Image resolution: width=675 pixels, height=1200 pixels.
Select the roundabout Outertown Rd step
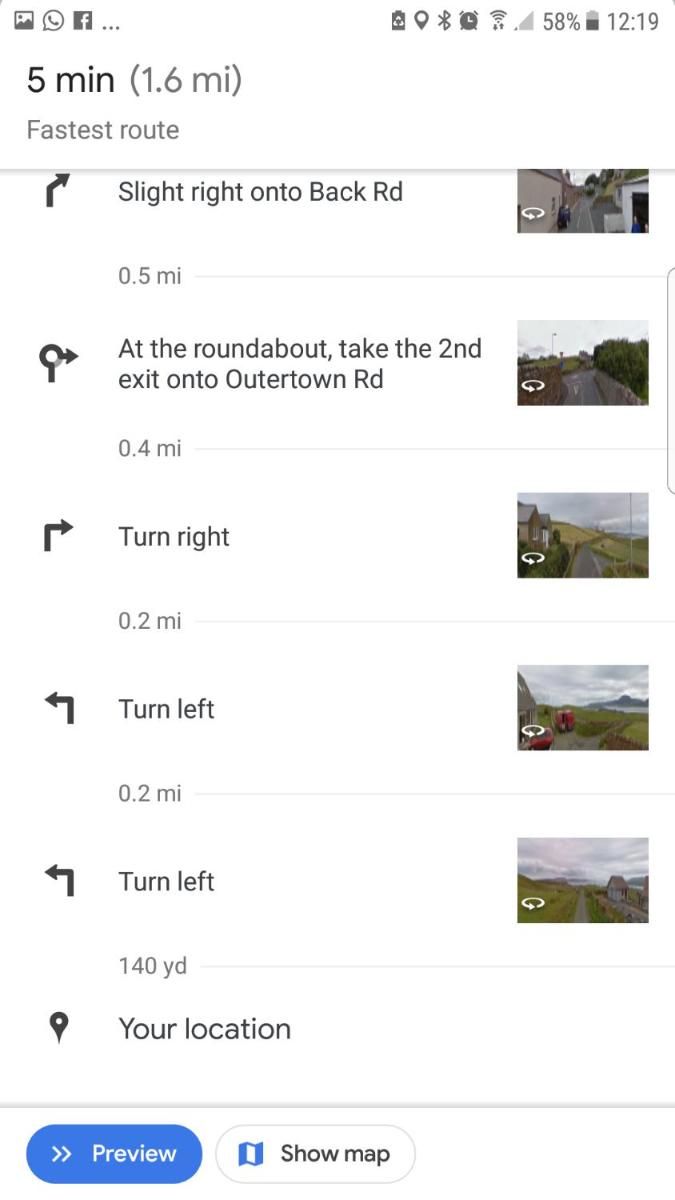(x=299, y=364)
